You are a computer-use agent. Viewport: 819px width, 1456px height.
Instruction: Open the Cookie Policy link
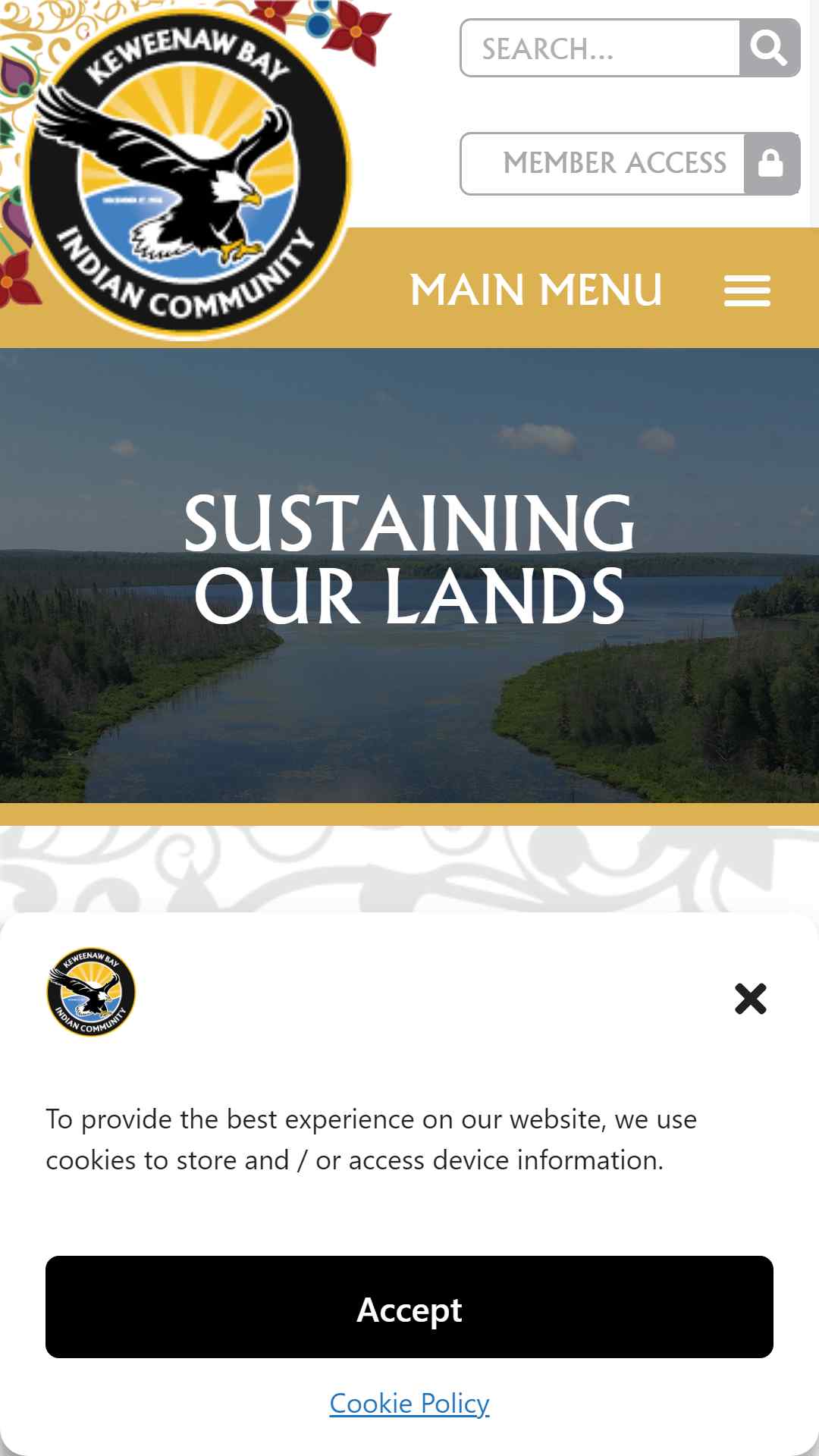pos(409,1403)
